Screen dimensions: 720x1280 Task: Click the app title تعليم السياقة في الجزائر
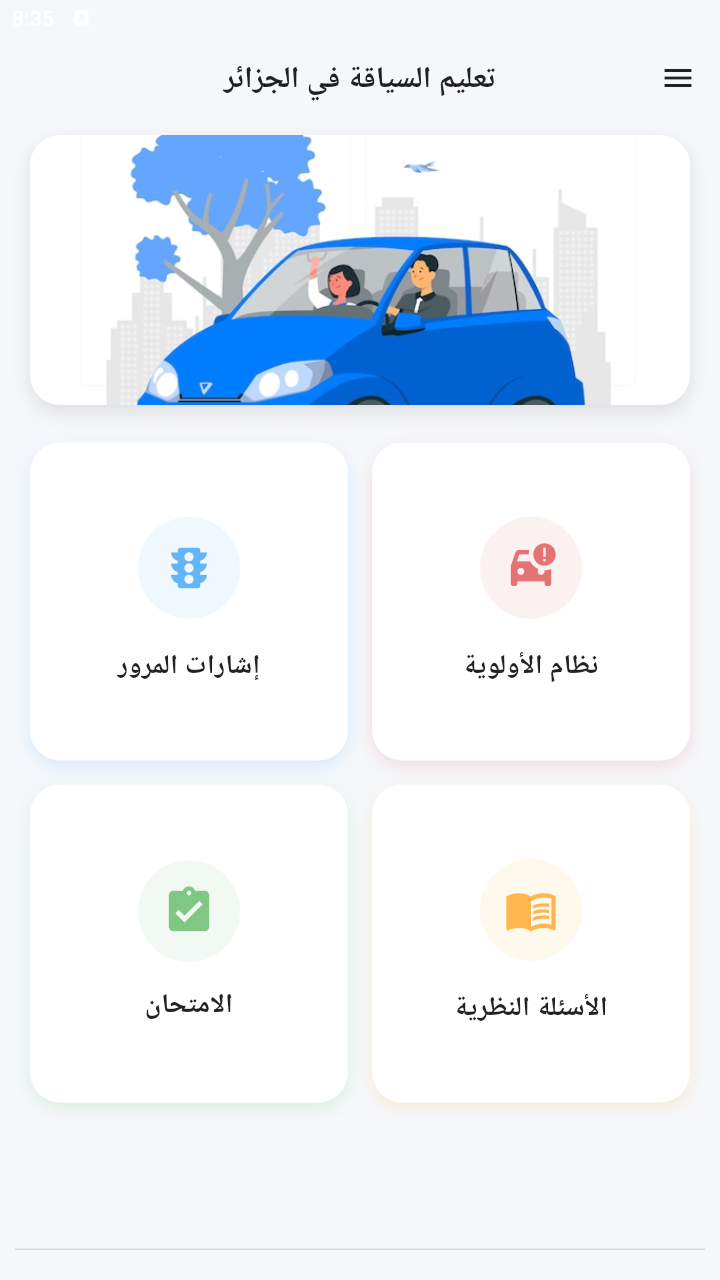358,78
